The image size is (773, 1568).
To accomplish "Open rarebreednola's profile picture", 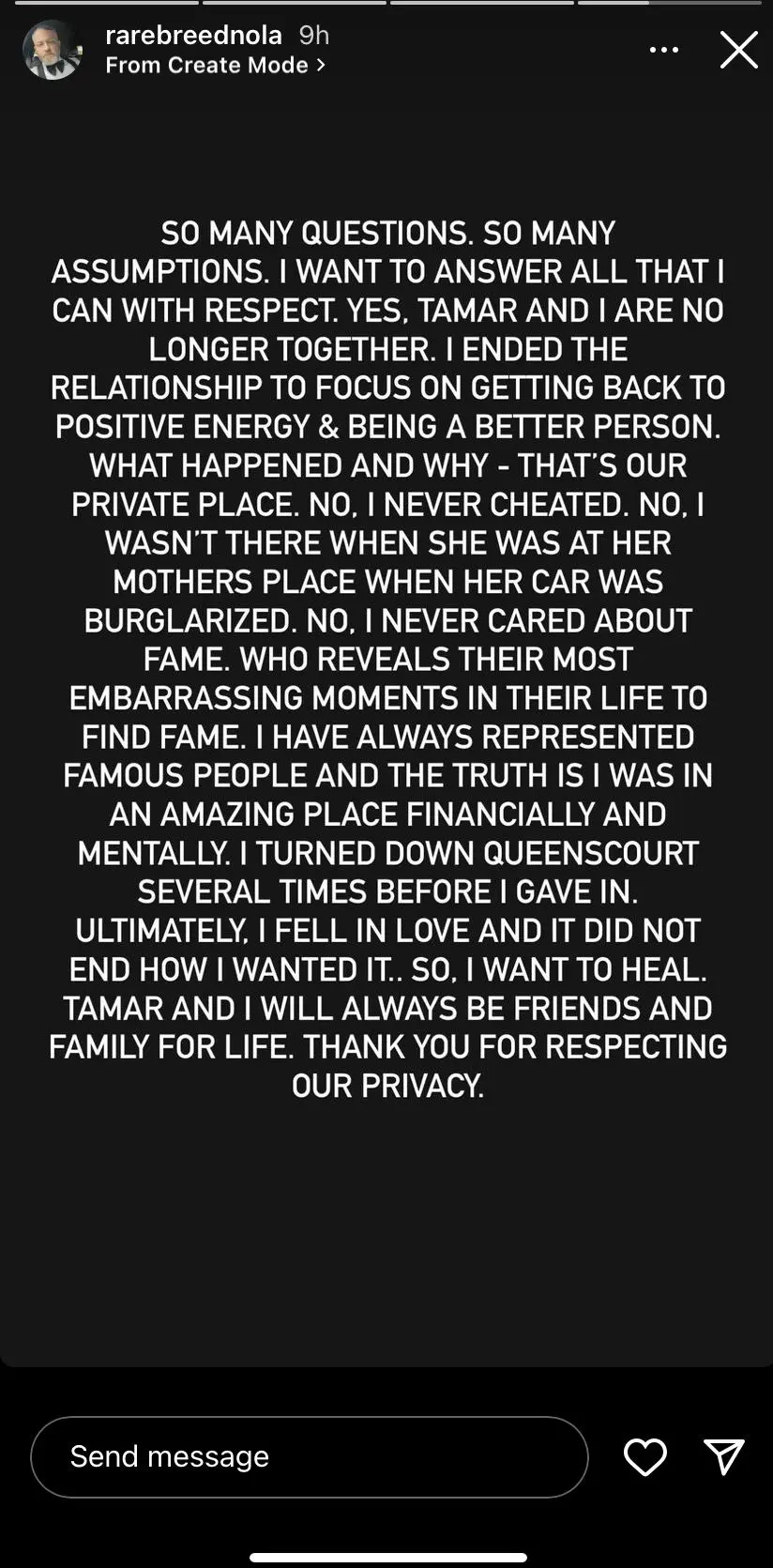I will 53,50.
